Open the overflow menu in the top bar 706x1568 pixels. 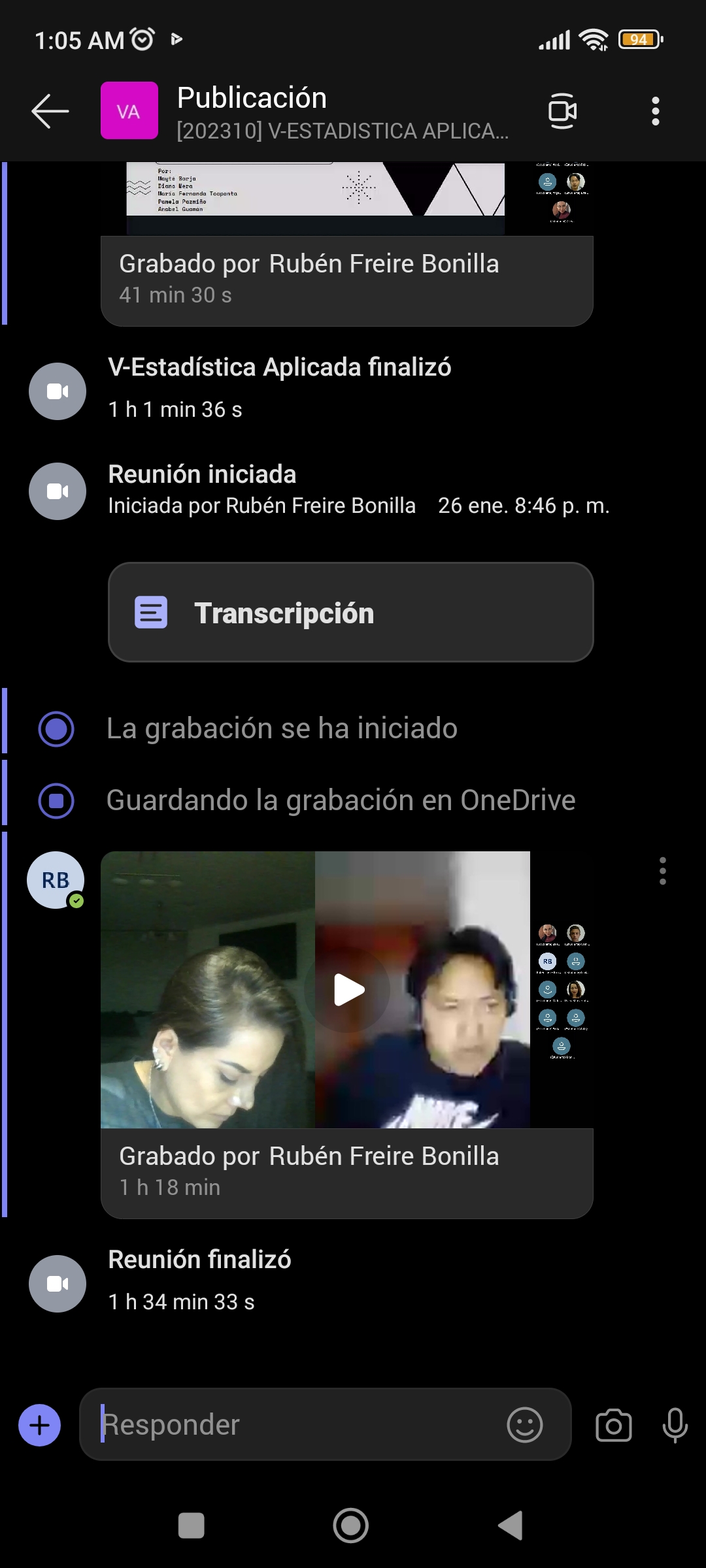point(656,111)
